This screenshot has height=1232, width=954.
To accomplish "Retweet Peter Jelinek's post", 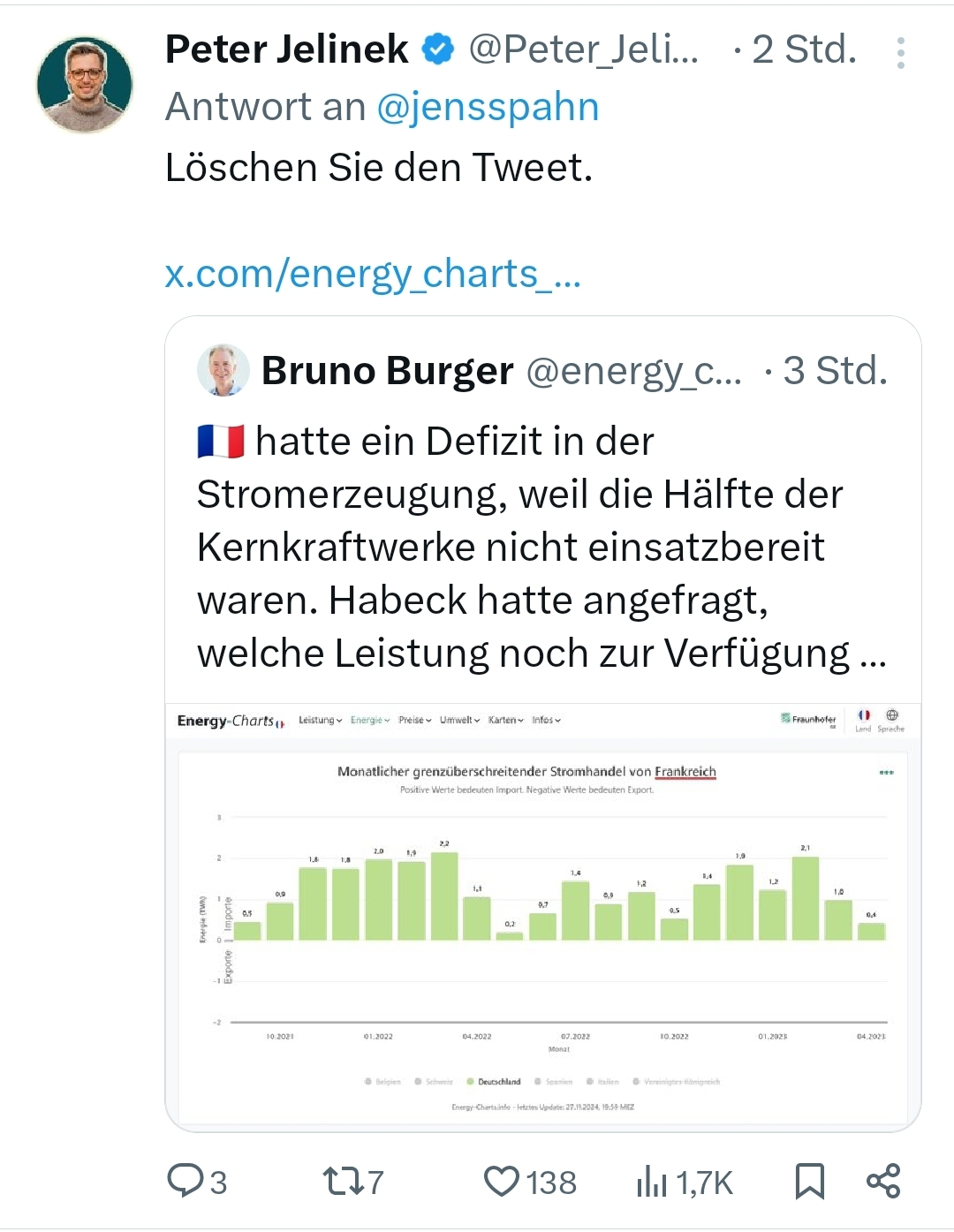I will point(352,1182).
